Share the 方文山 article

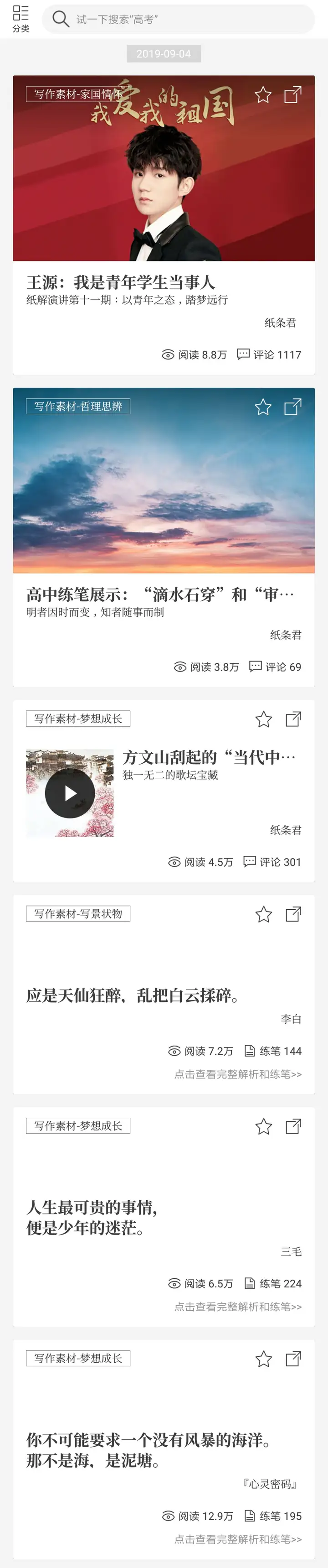293,719
